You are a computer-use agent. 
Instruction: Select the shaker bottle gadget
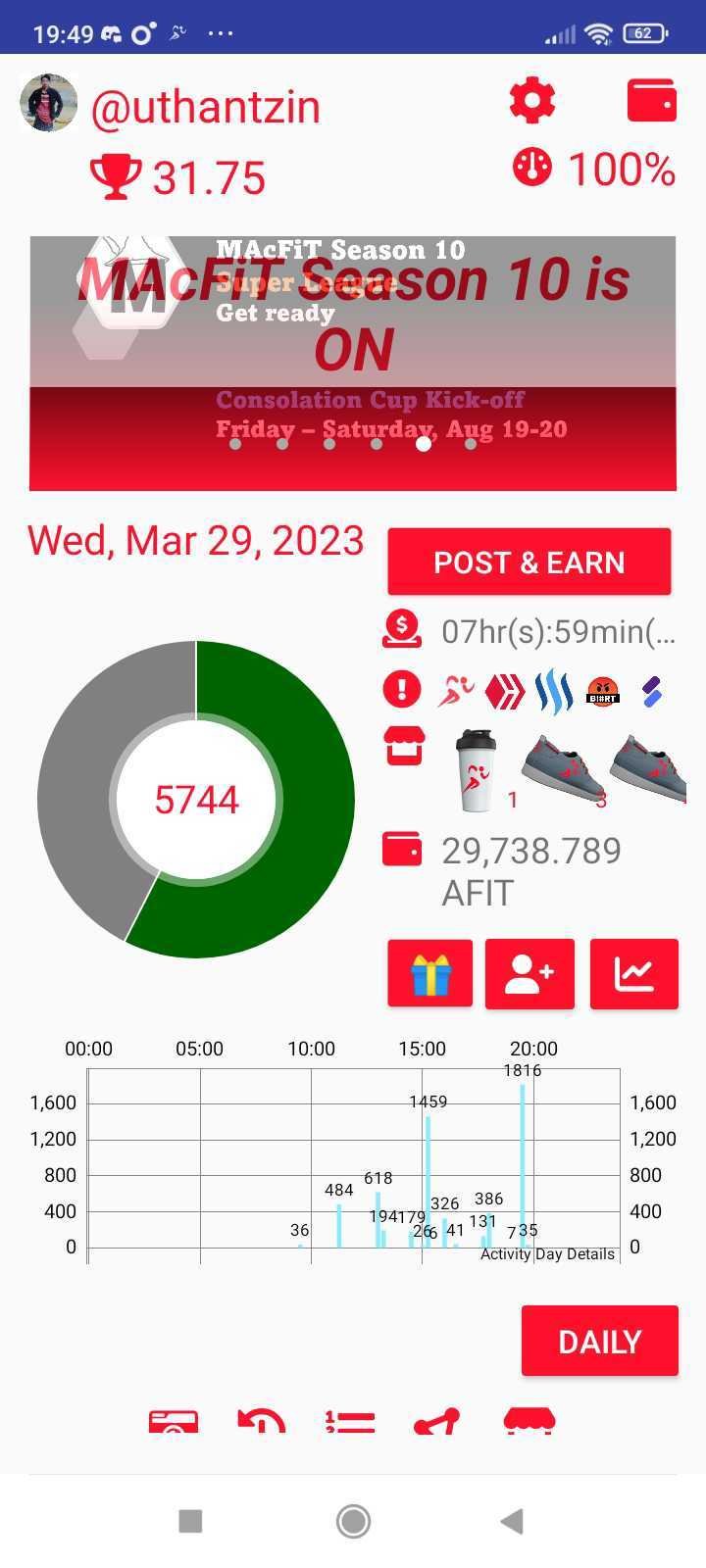[477, 770]
